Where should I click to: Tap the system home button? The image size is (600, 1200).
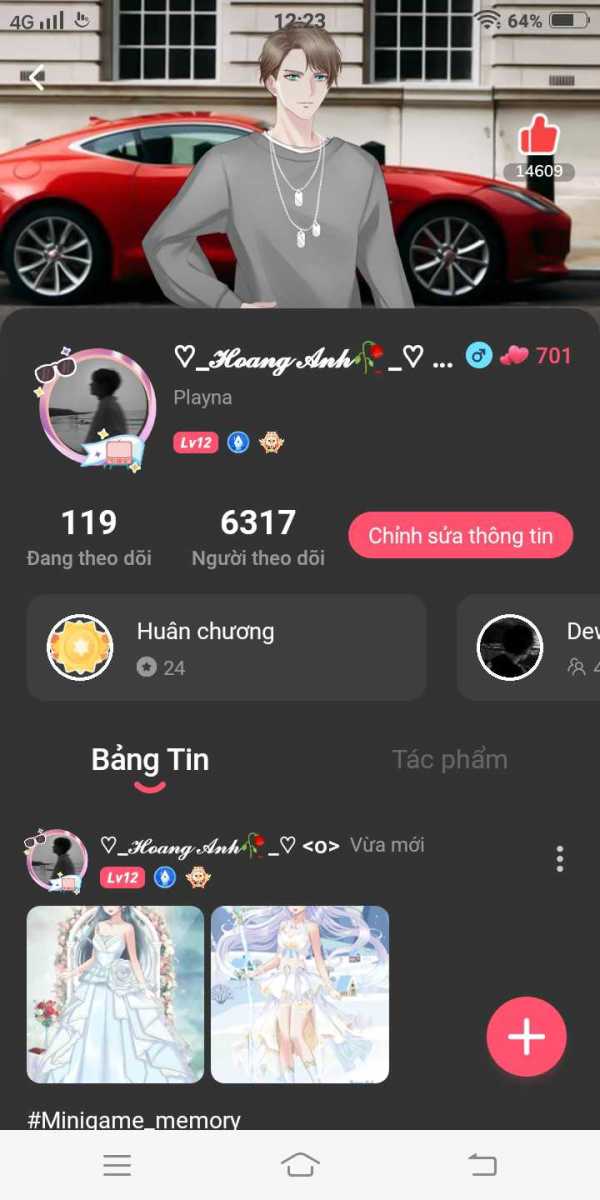(300, 1164)
